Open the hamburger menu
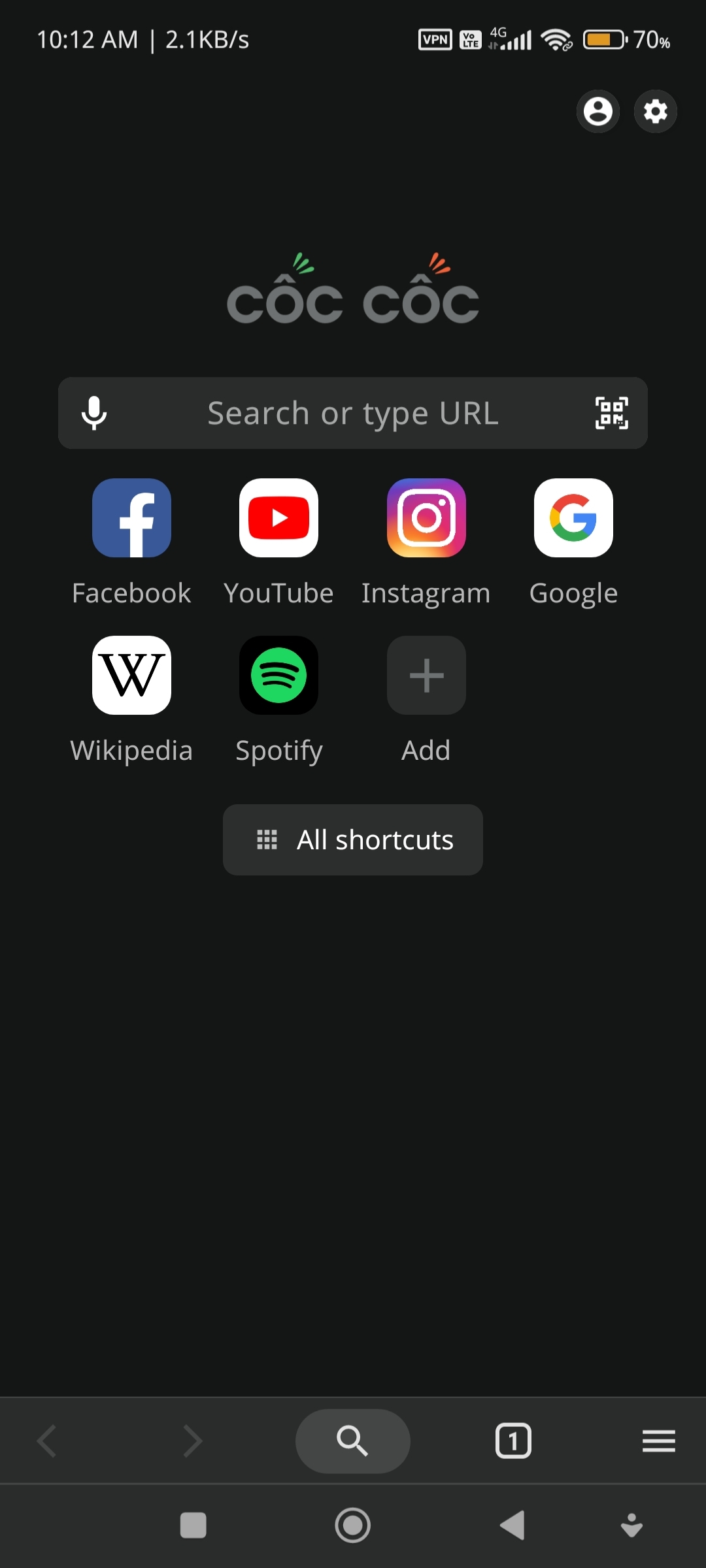 coord(658,1441)
